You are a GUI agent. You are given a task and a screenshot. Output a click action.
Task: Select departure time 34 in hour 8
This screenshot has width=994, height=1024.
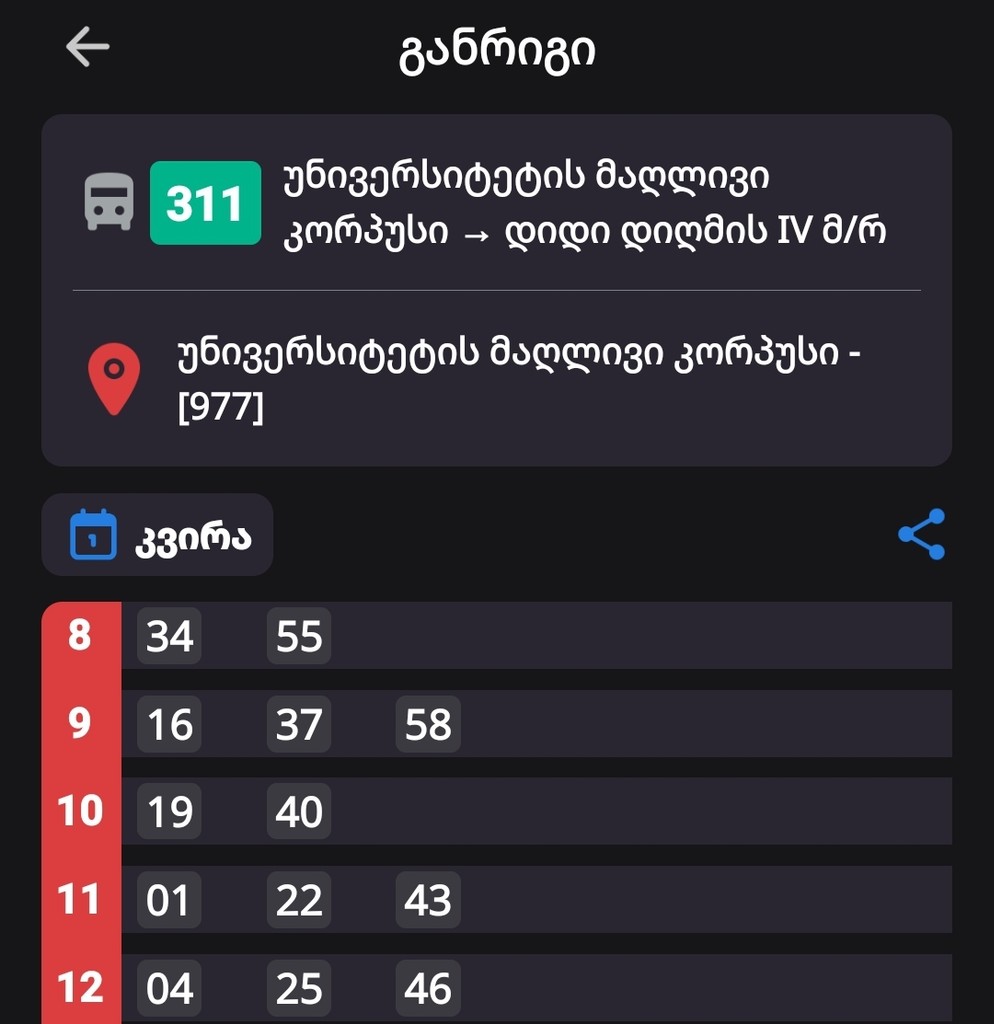[167, 635]
